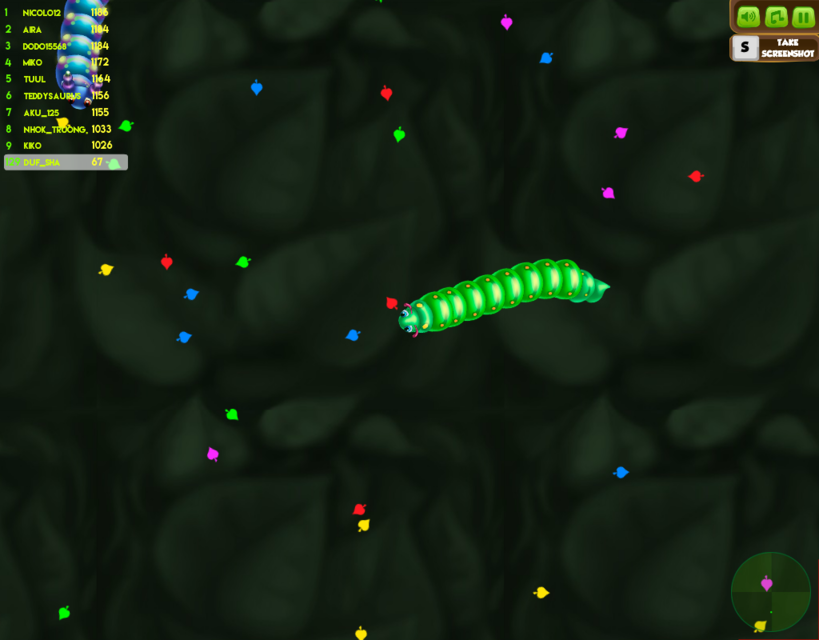This screenshot has width=819, height=640.
Task: Toggle the background music icon
Action: click(776, 16)
